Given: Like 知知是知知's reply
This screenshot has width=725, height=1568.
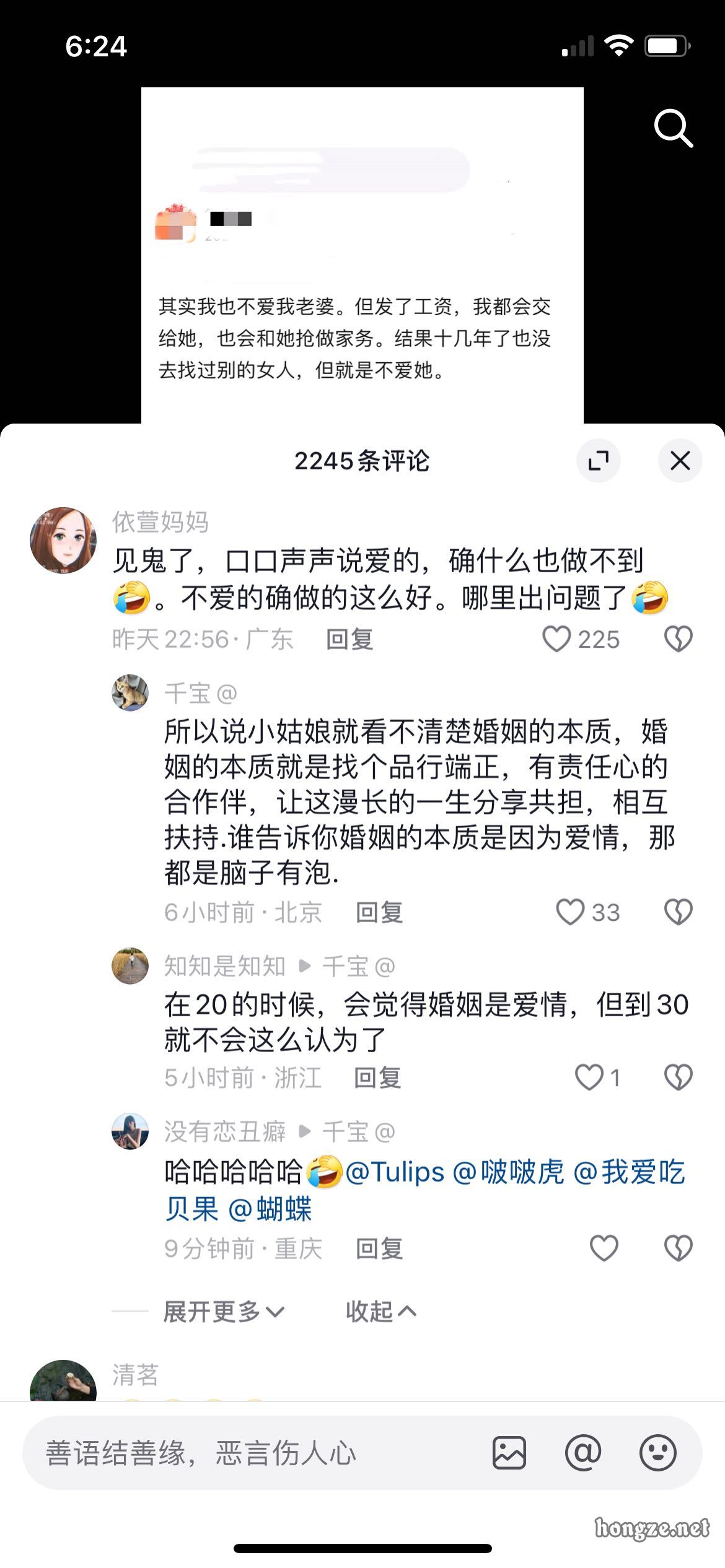Looking at the screenshot, I should (589, 1078).
